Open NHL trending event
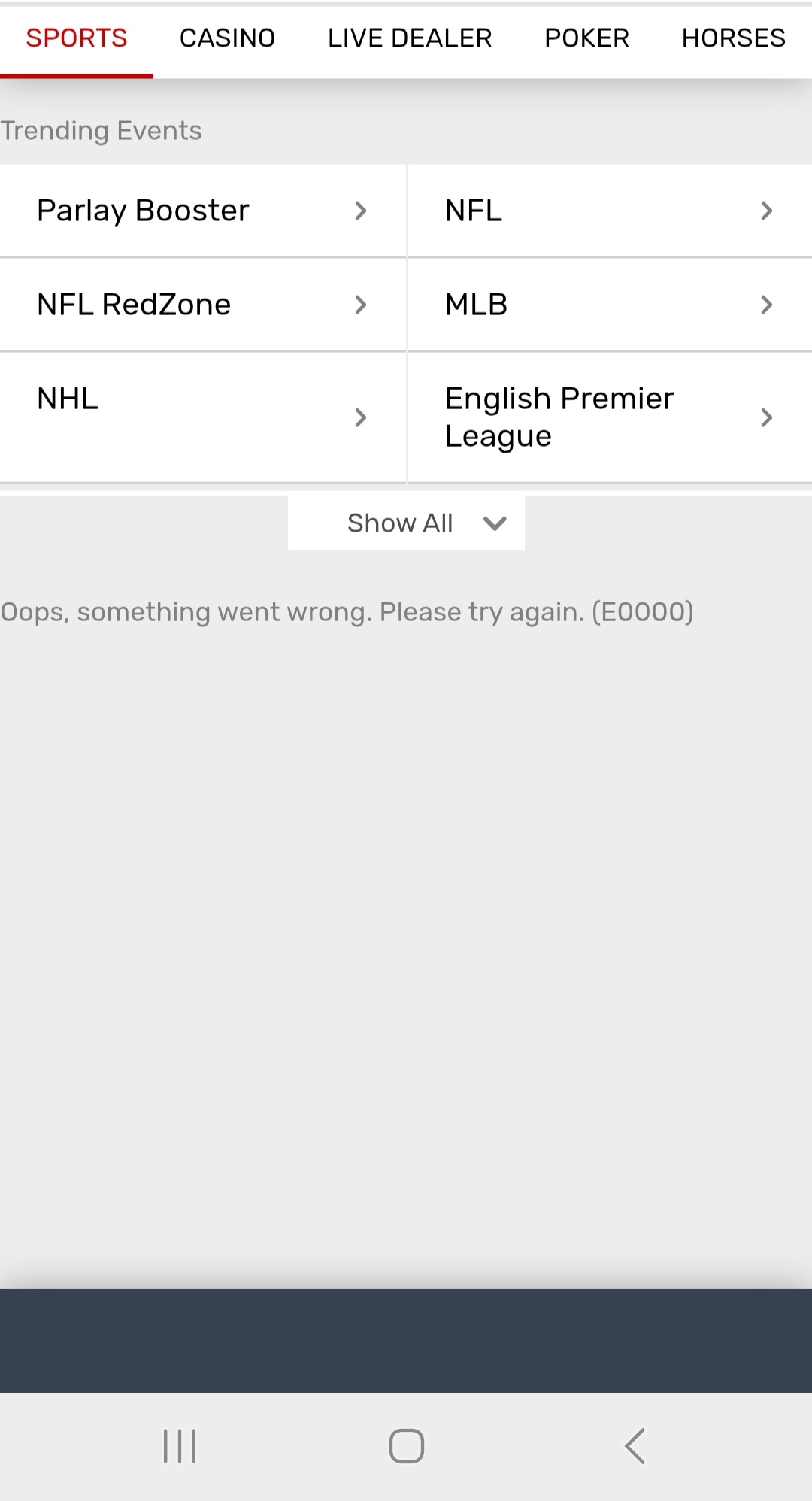 (203, 417)
